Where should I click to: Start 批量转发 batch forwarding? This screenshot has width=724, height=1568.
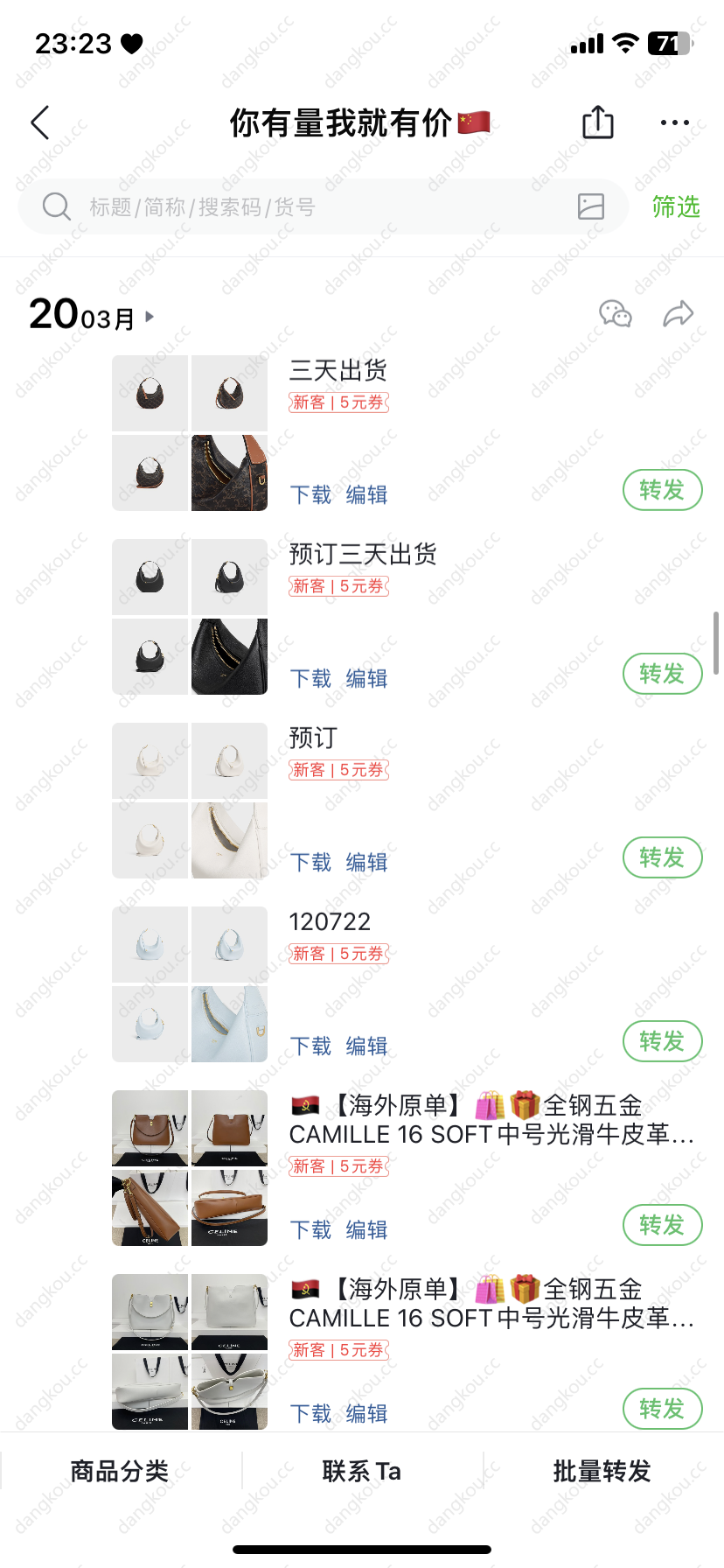pyautogui.click(x=602, y=1471)
